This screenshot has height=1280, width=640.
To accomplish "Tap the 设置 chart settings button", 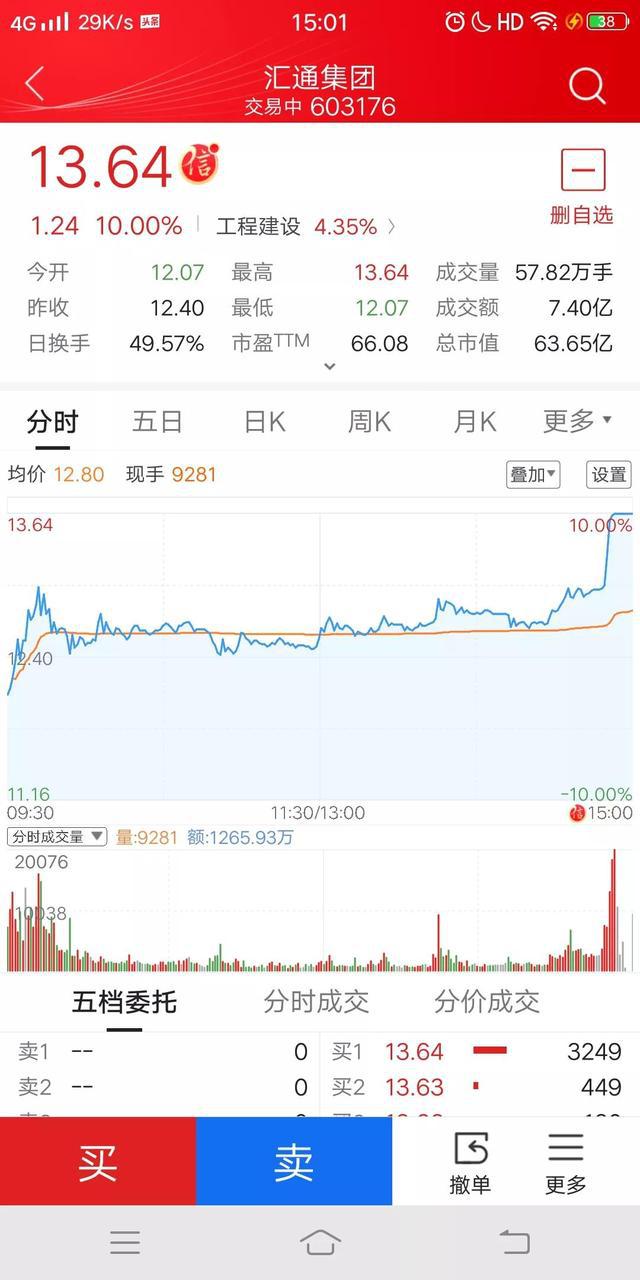I will (x=608, y=475).
